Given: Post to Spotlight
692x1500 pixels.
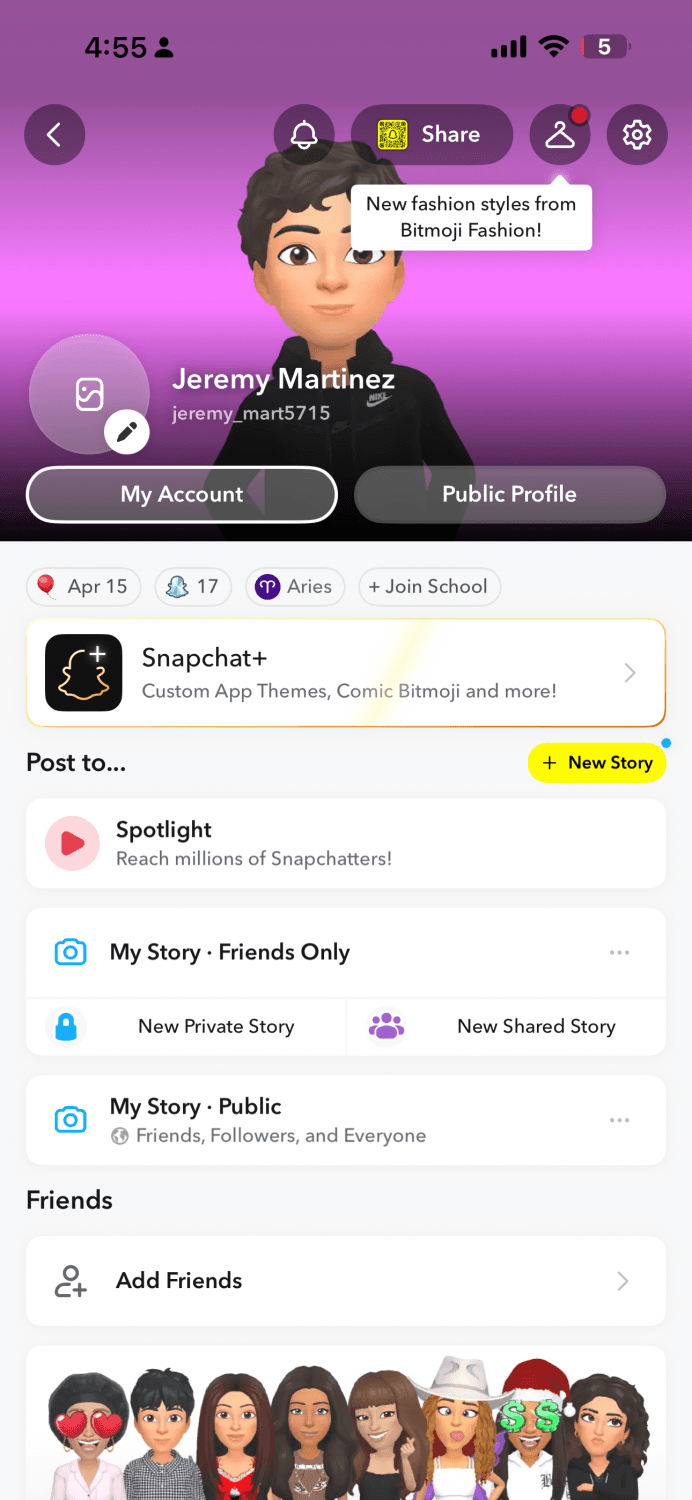Looking at the screenshot, I should 346,843.
